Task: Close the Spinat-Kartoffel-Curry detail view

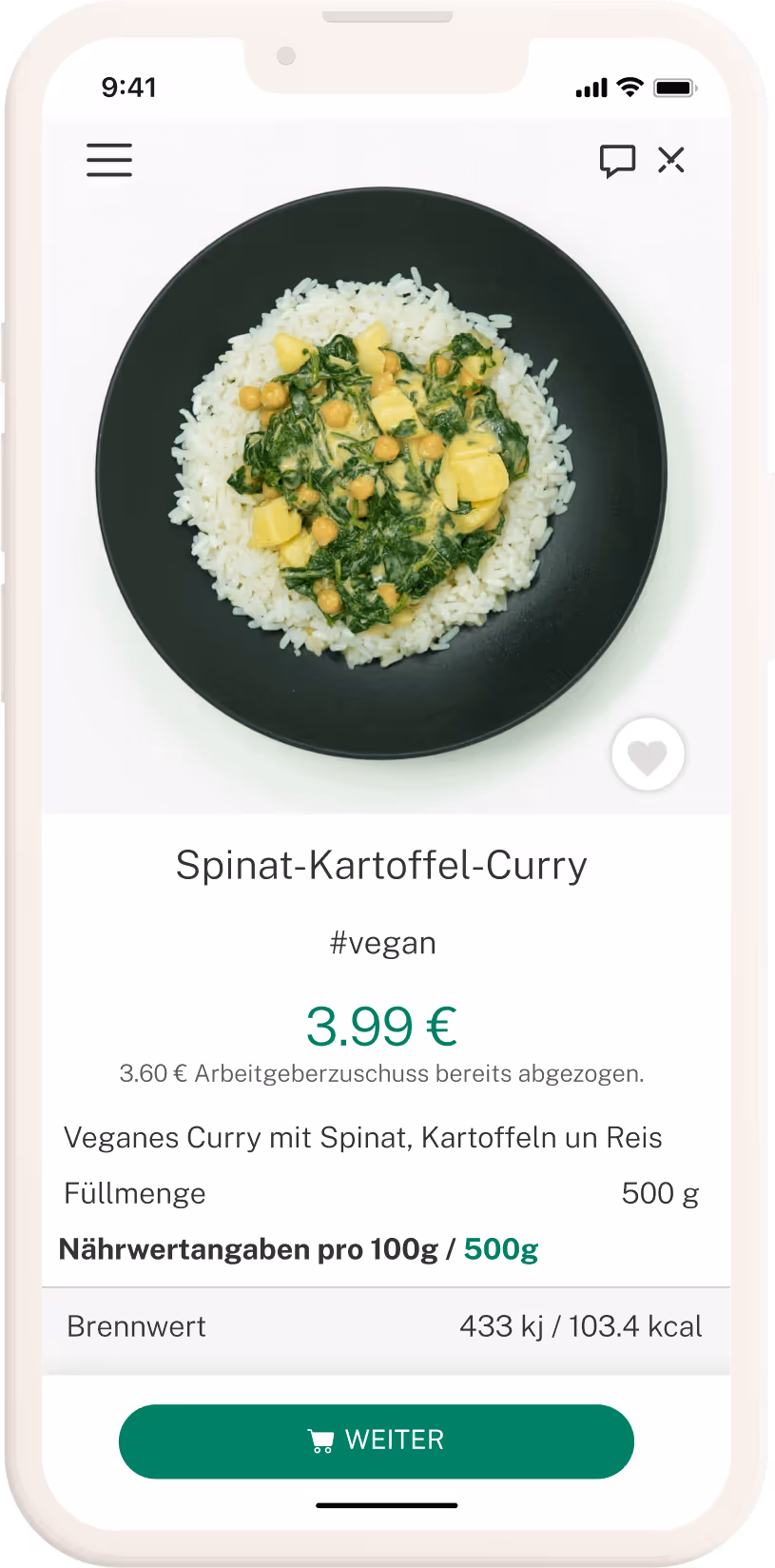Action: point(671,160)
